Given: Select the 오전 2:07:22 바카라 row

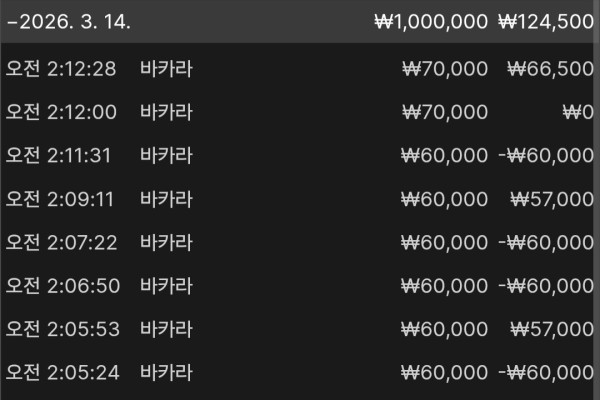Looking at the screenshot, I should pyautogui.click(x=300, y=242).
